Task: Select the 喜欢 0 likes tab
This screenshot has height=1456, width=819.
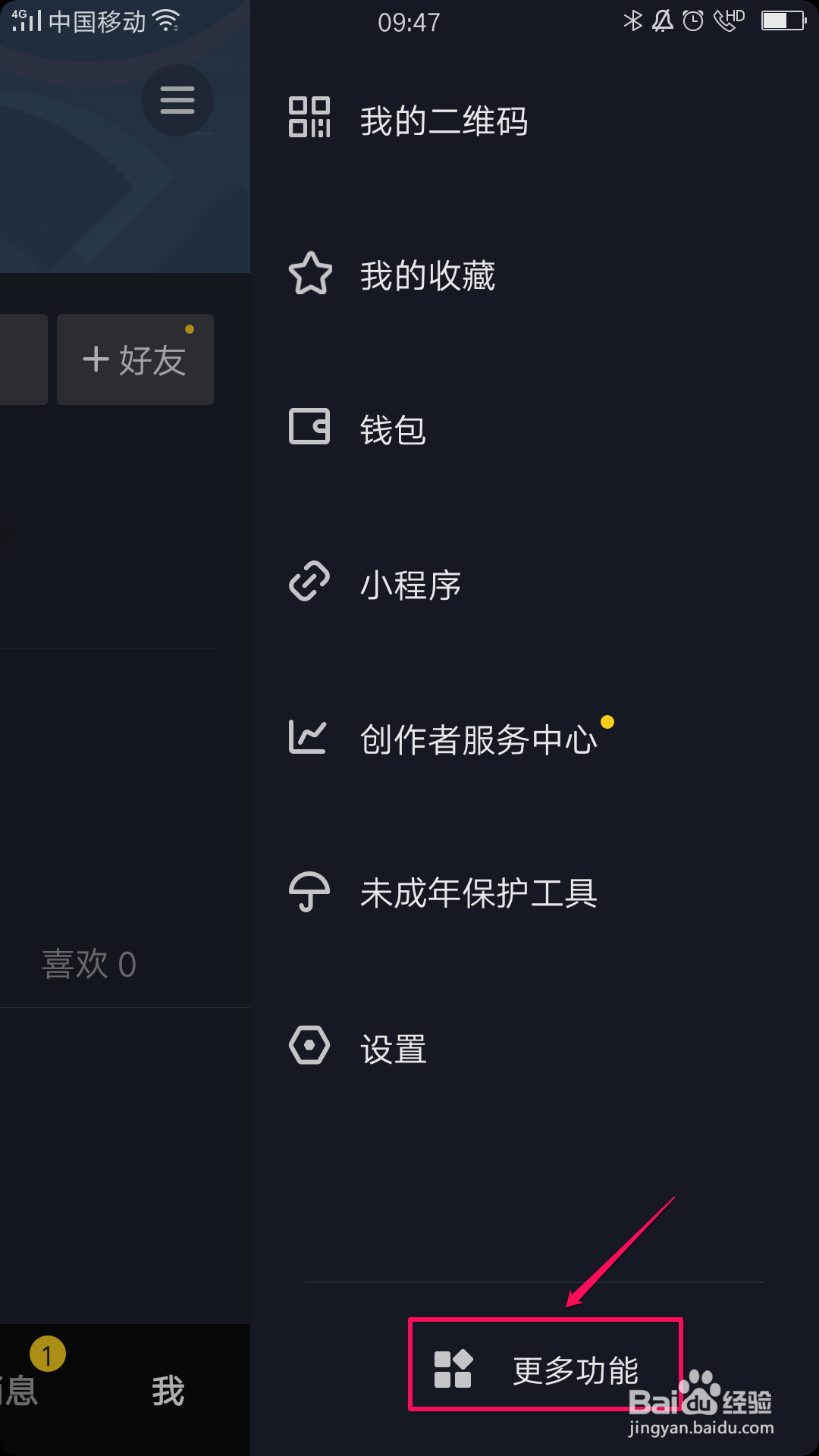Action: (x=89, y=964)
